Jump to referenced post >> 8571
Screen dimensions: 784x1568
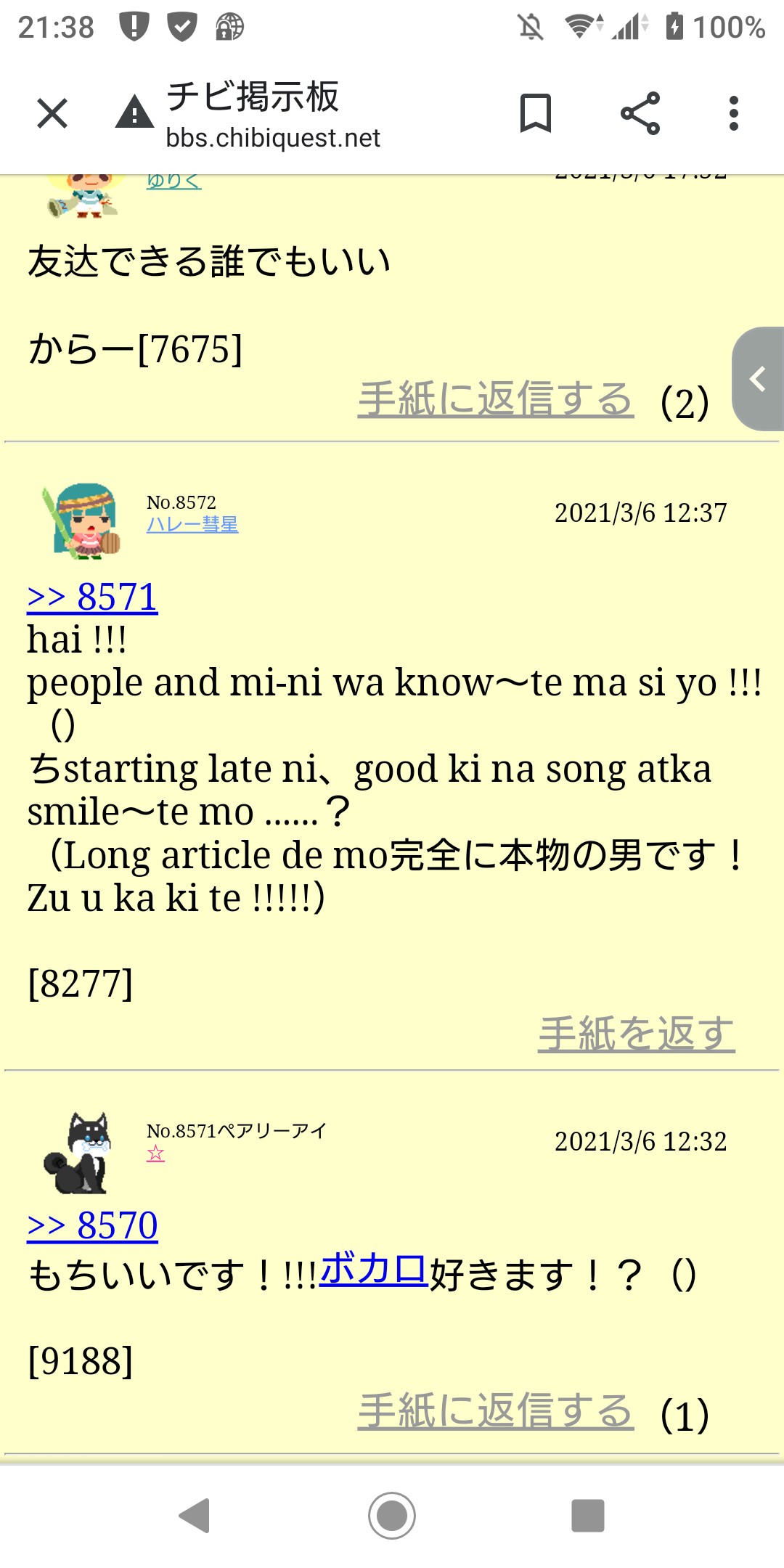[x=92, y=597]
